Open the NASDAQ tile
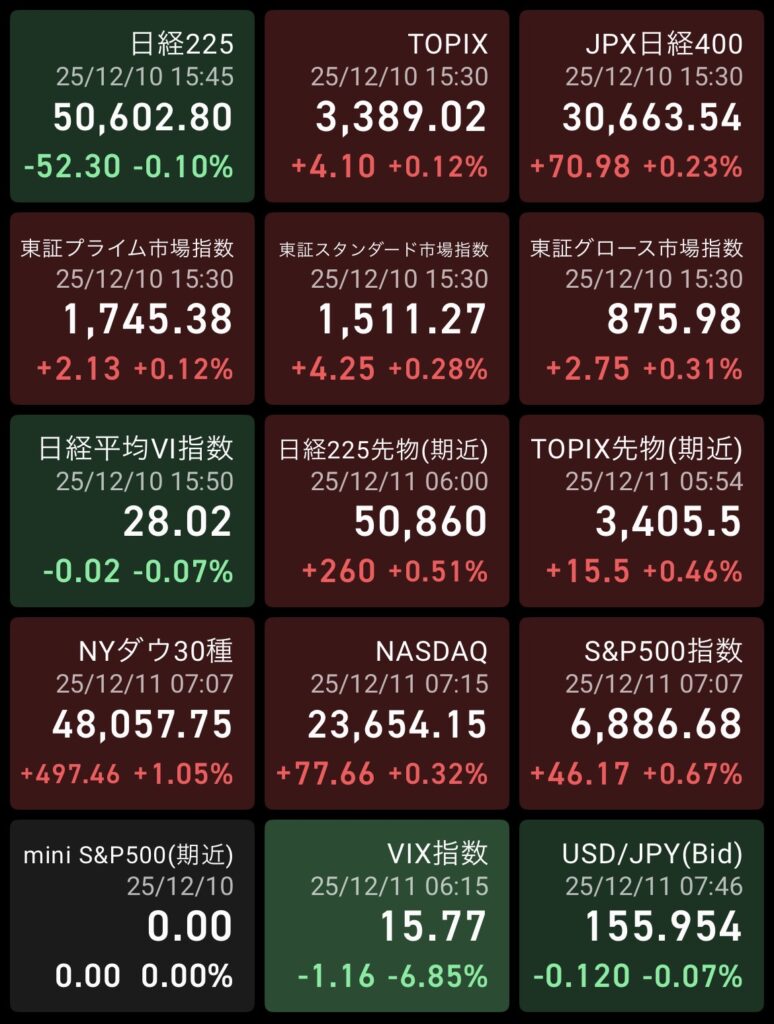The width and height of the screenshot is (774, 1024). click(x=387, y=713)
